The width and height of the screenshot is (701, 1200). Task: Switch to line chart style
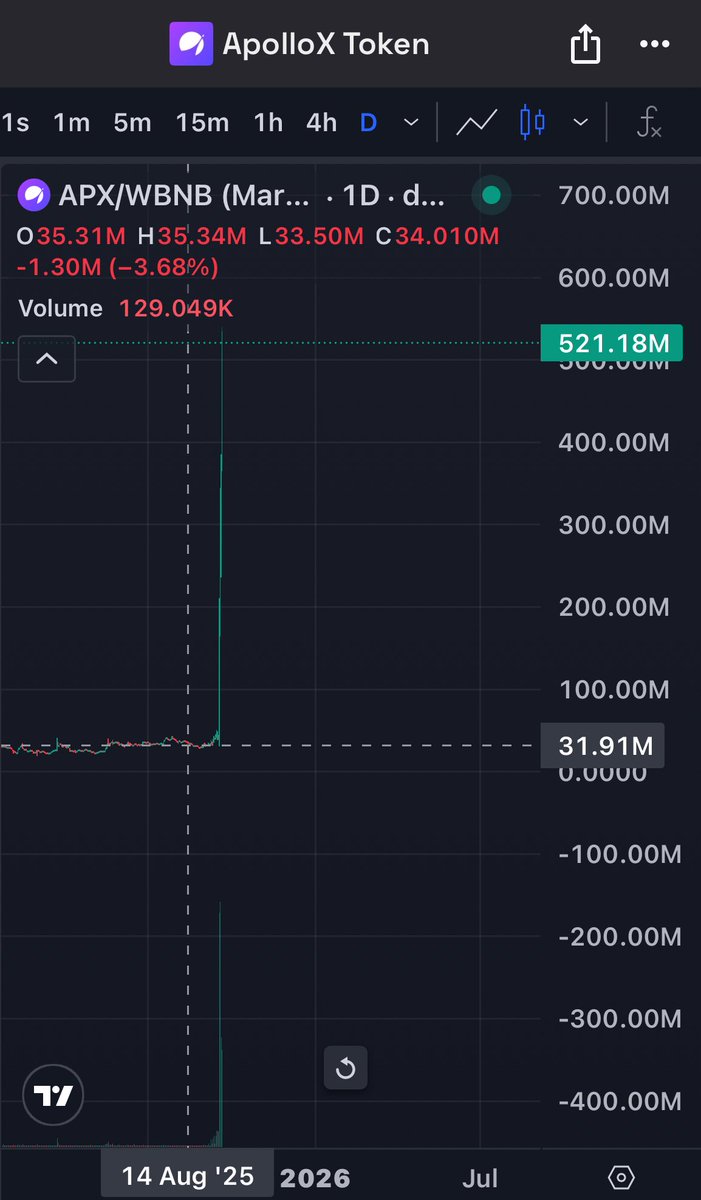coord(477,123)
